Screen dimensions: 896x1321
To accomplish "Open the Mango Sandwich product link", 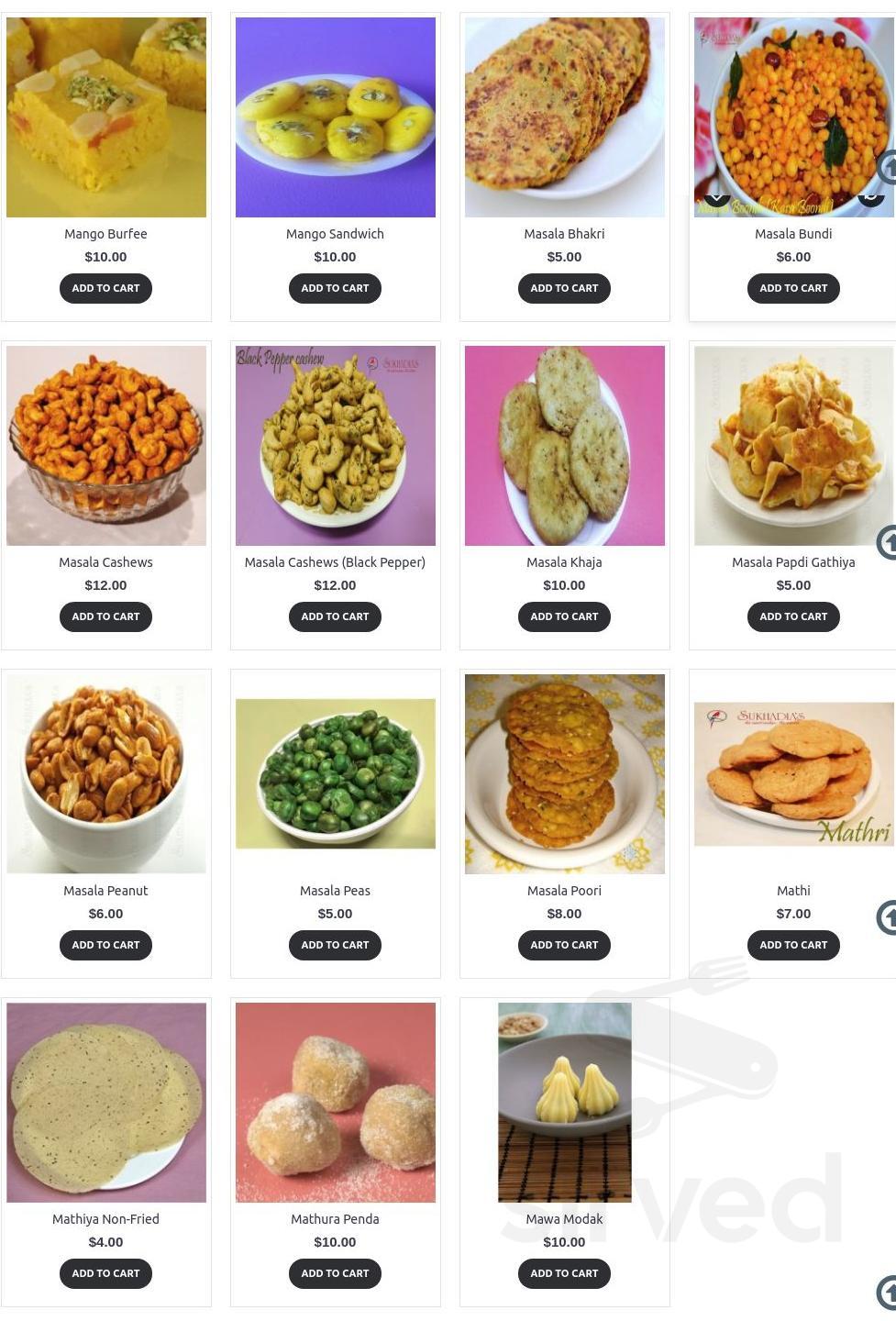I will coord(335,234).
